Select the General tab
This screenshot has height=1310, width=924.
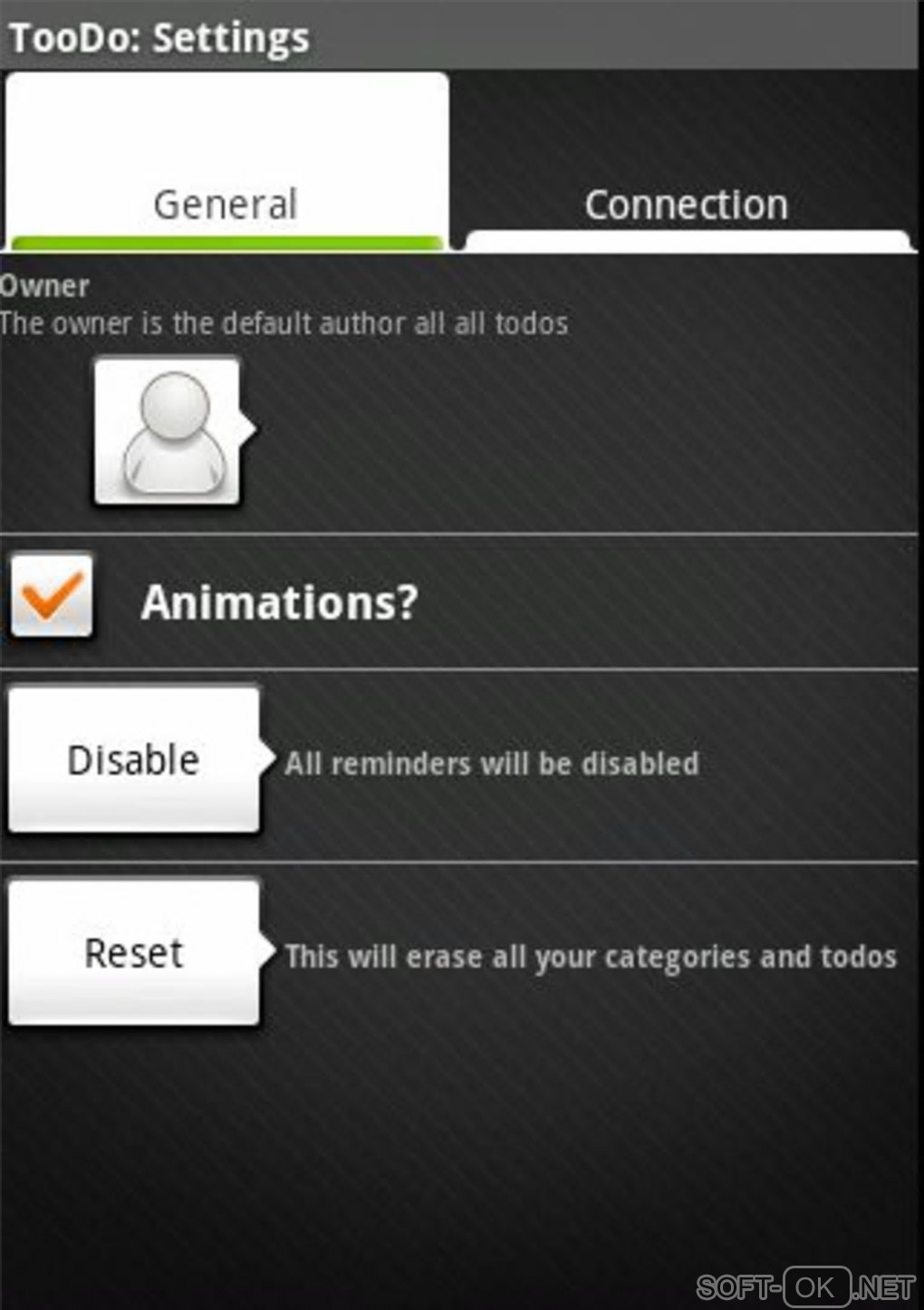coord(226,163)
